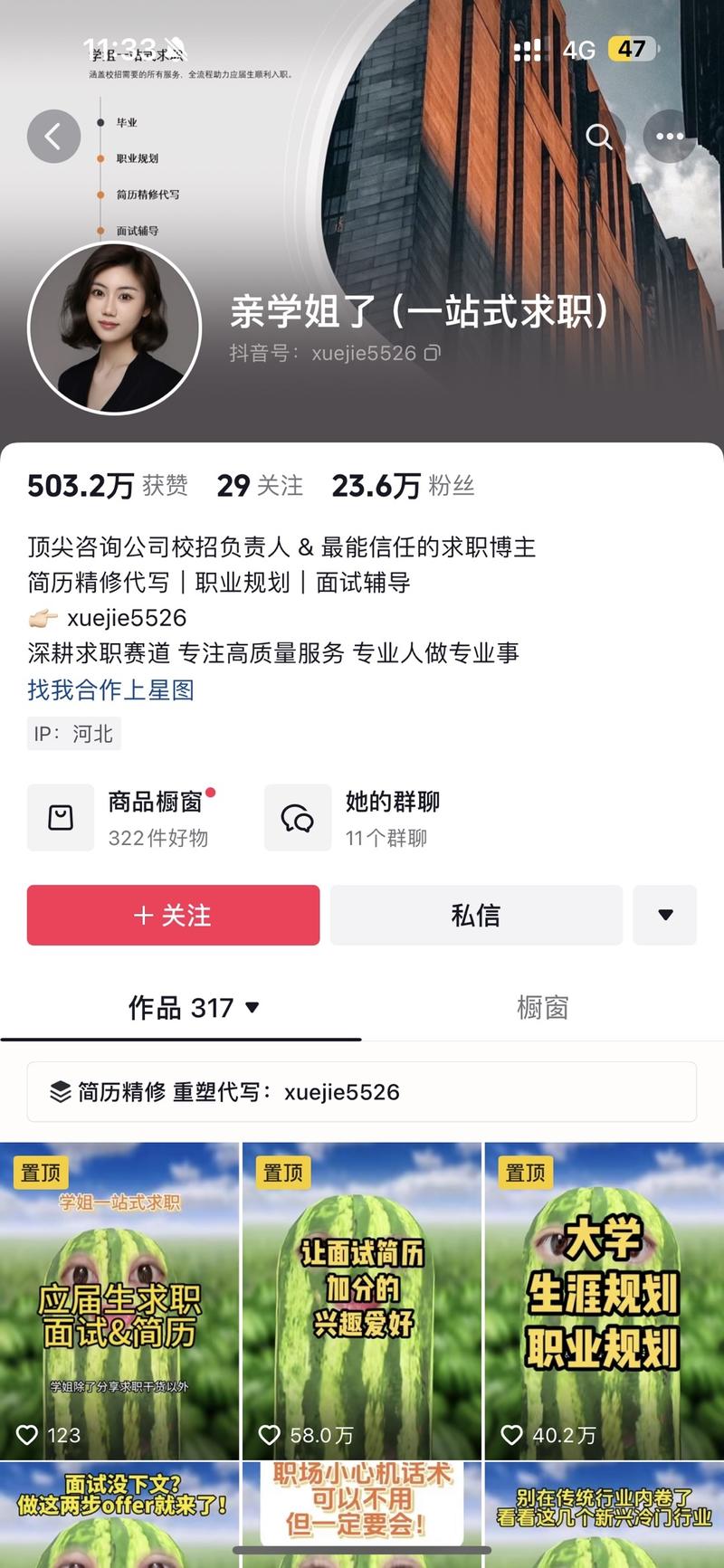Tap the red dot badge on 商品橱窗
The image size is (724, 1568).
tap(211, 794)
